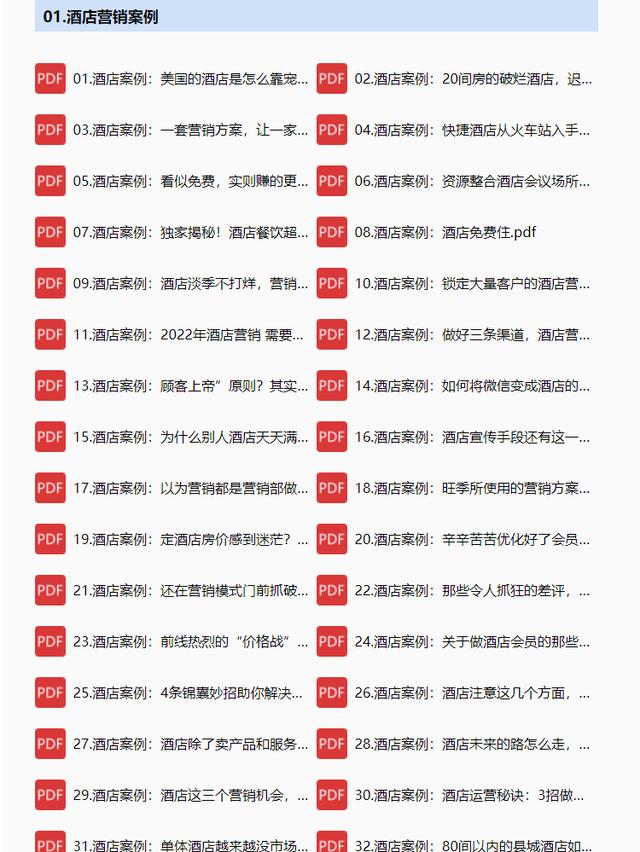Open file 10 锁定大量客户
Image resolution: width=640 pixels, height=852 pixels.
pos(471,283)
